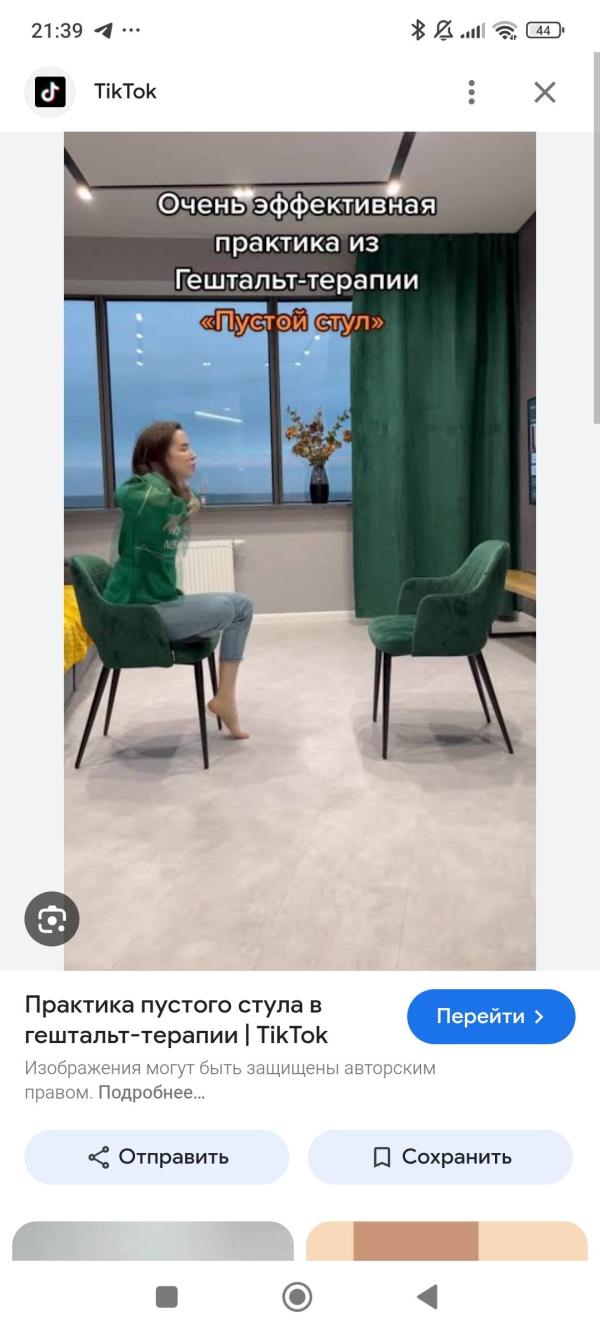The width and height of the screenshot is (600, 1332).
Task: Save the image with Сохранить
Action: click(440, 1157)
